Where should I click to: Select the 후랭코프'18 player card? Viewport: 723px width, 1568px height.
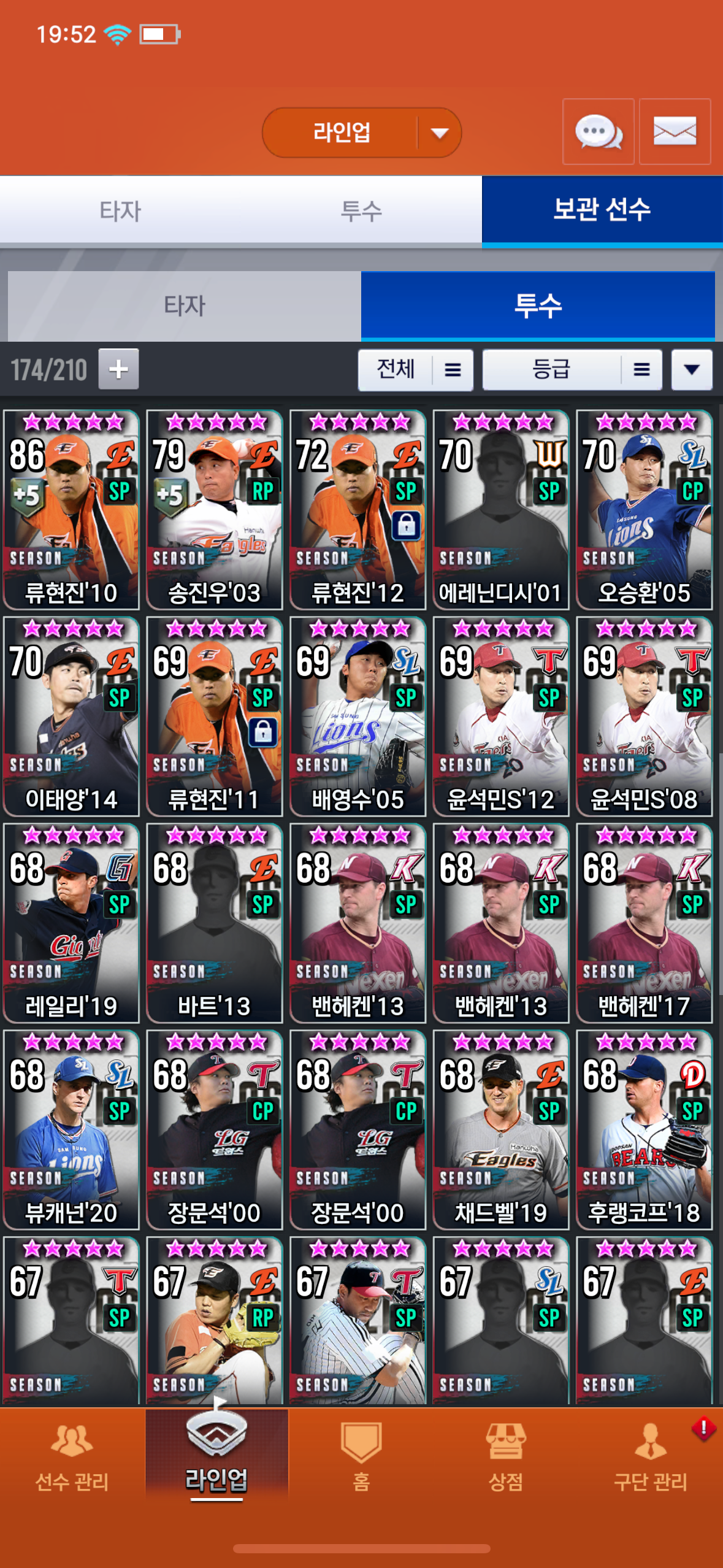tap(644, 1129)
